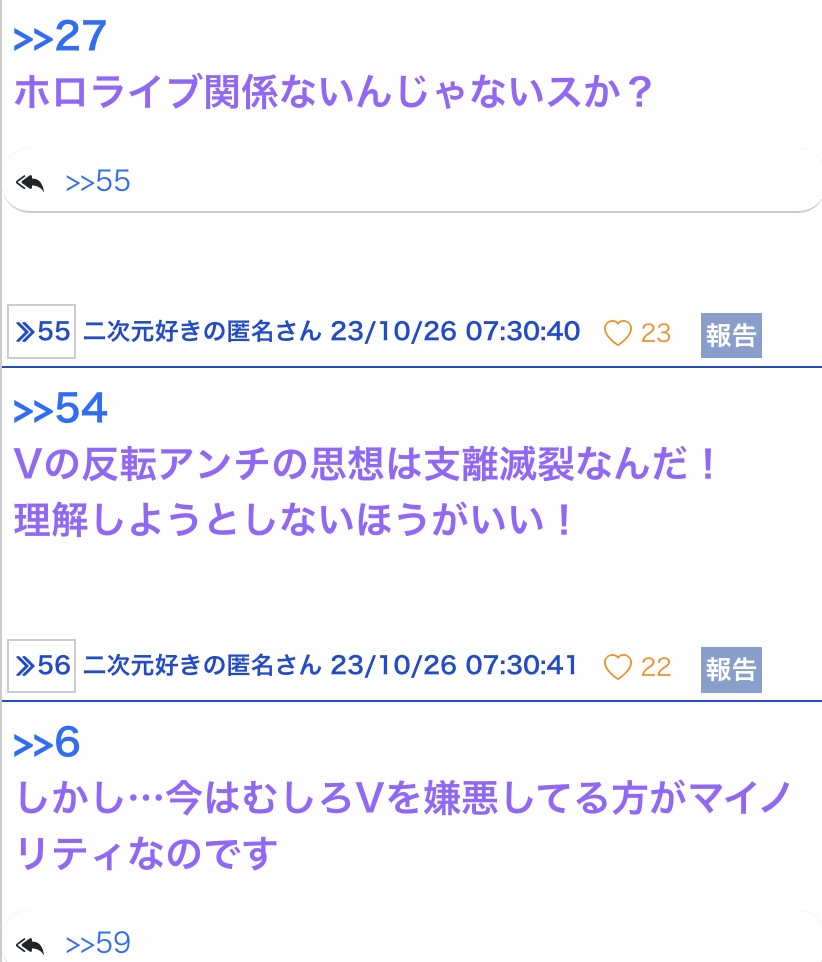Follow the >>55 reply link
The height and width of the screenshot is (962, 822).
pyautogui.click(x=98, y=182)
